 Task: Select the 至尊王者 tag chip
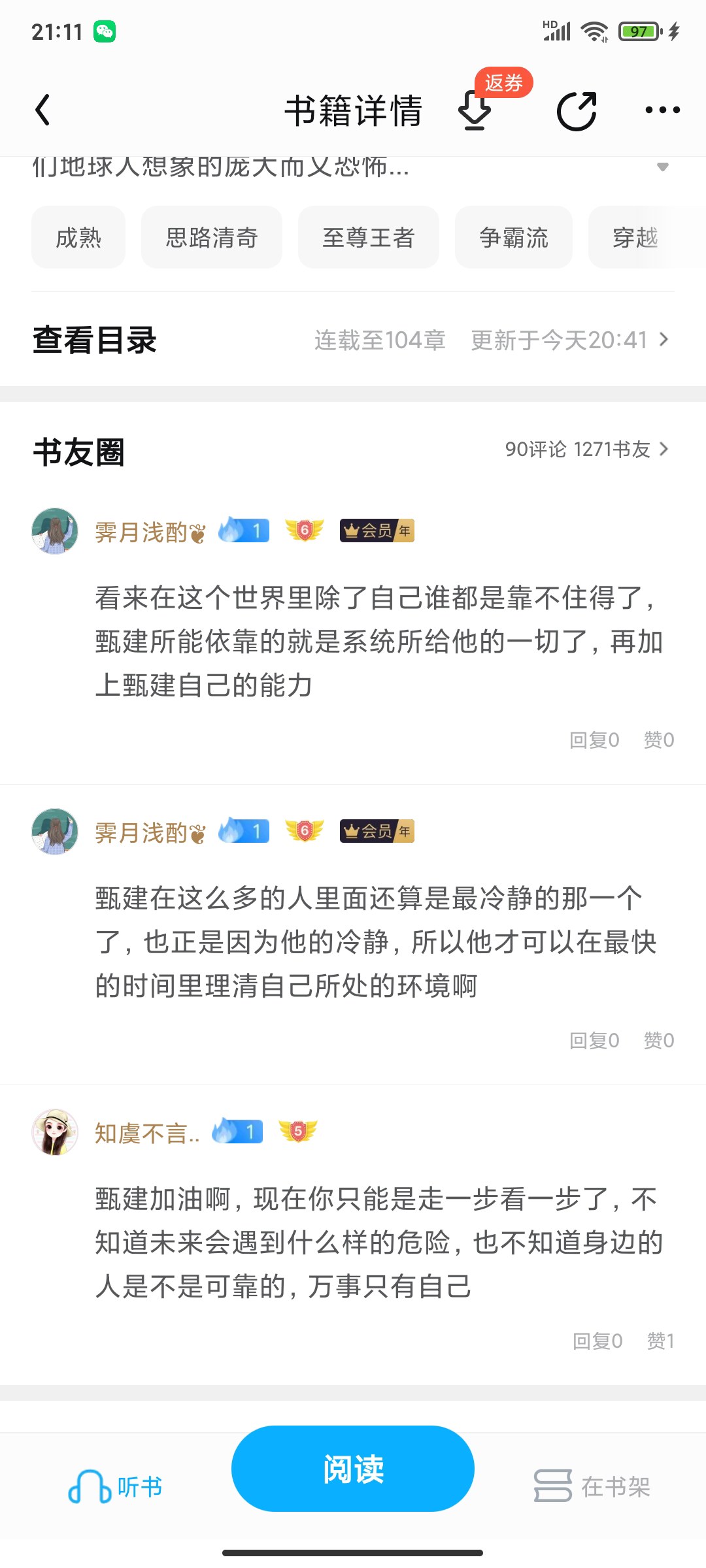(x=368, y=237)
